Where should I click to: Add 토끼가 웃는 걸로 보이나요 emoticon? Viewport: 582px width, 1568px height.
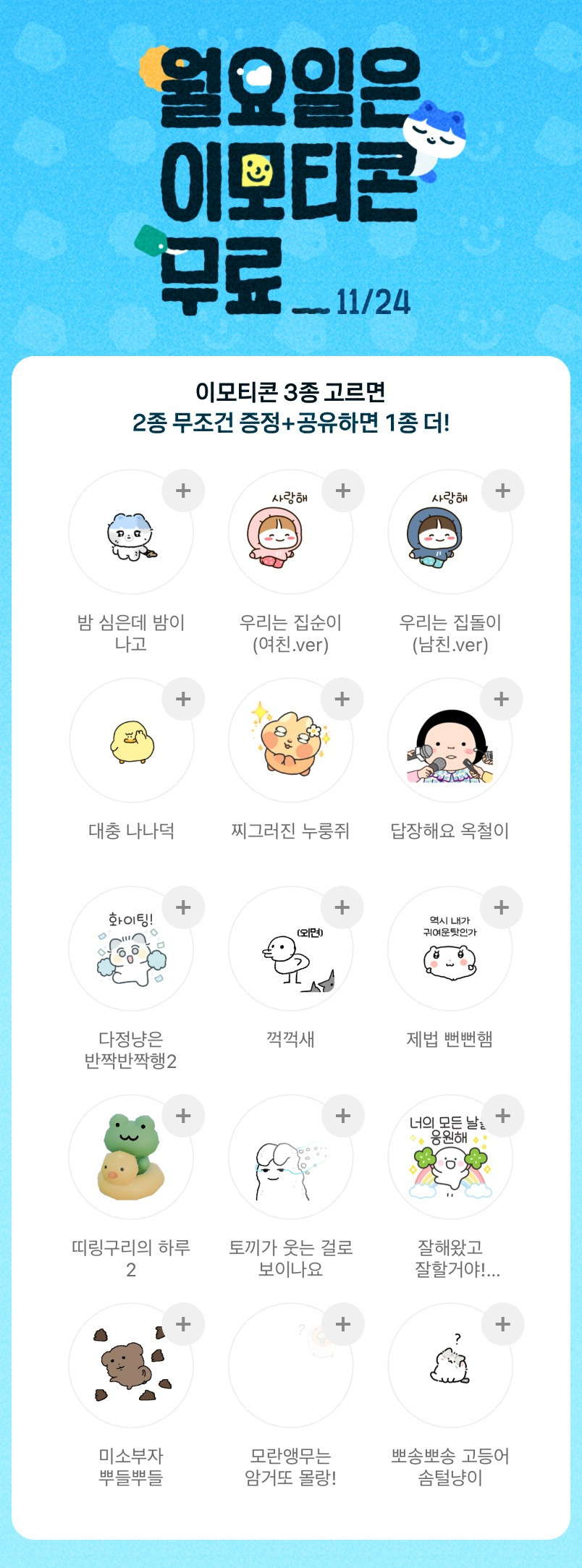pos(343,1116)
